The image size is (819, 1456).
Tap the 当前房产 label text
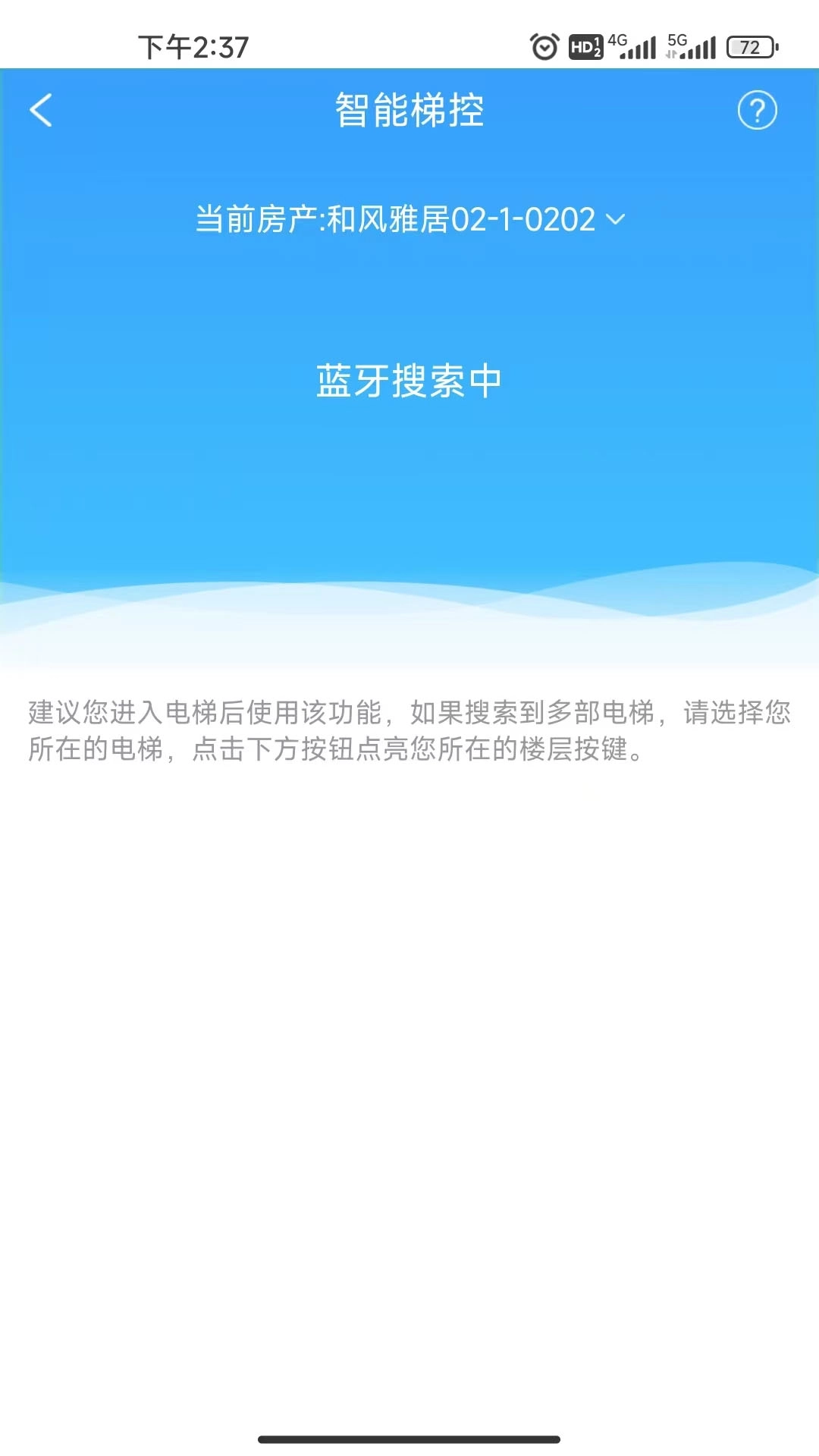[x=250, y=220]
